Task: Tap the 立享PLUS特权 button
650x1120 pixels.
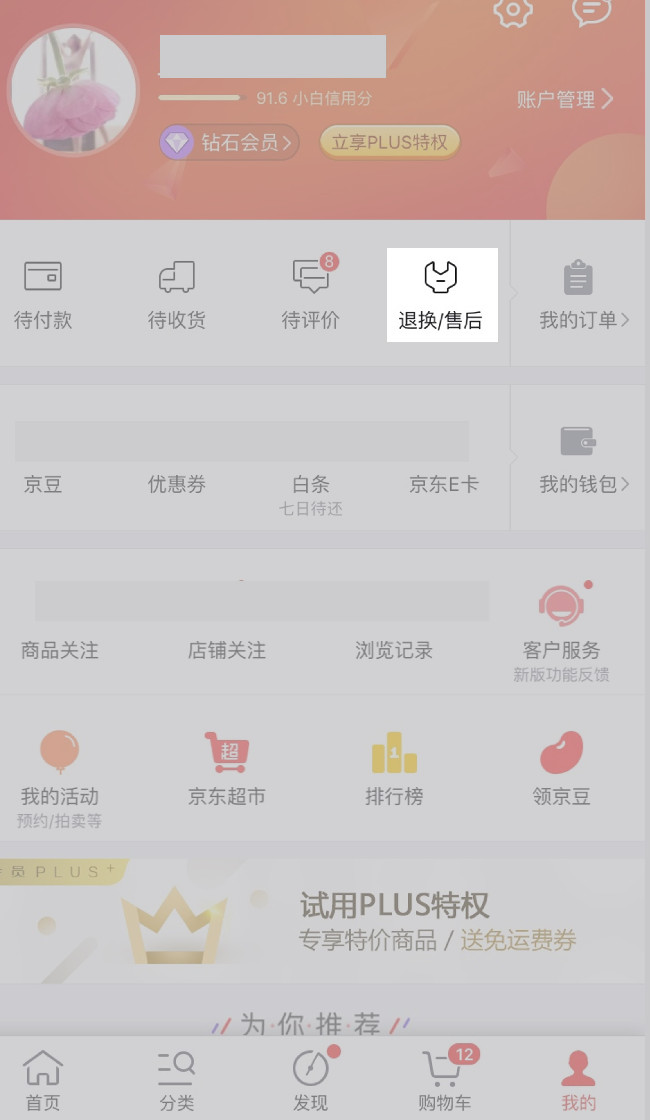Action: (x=389, y=142)
